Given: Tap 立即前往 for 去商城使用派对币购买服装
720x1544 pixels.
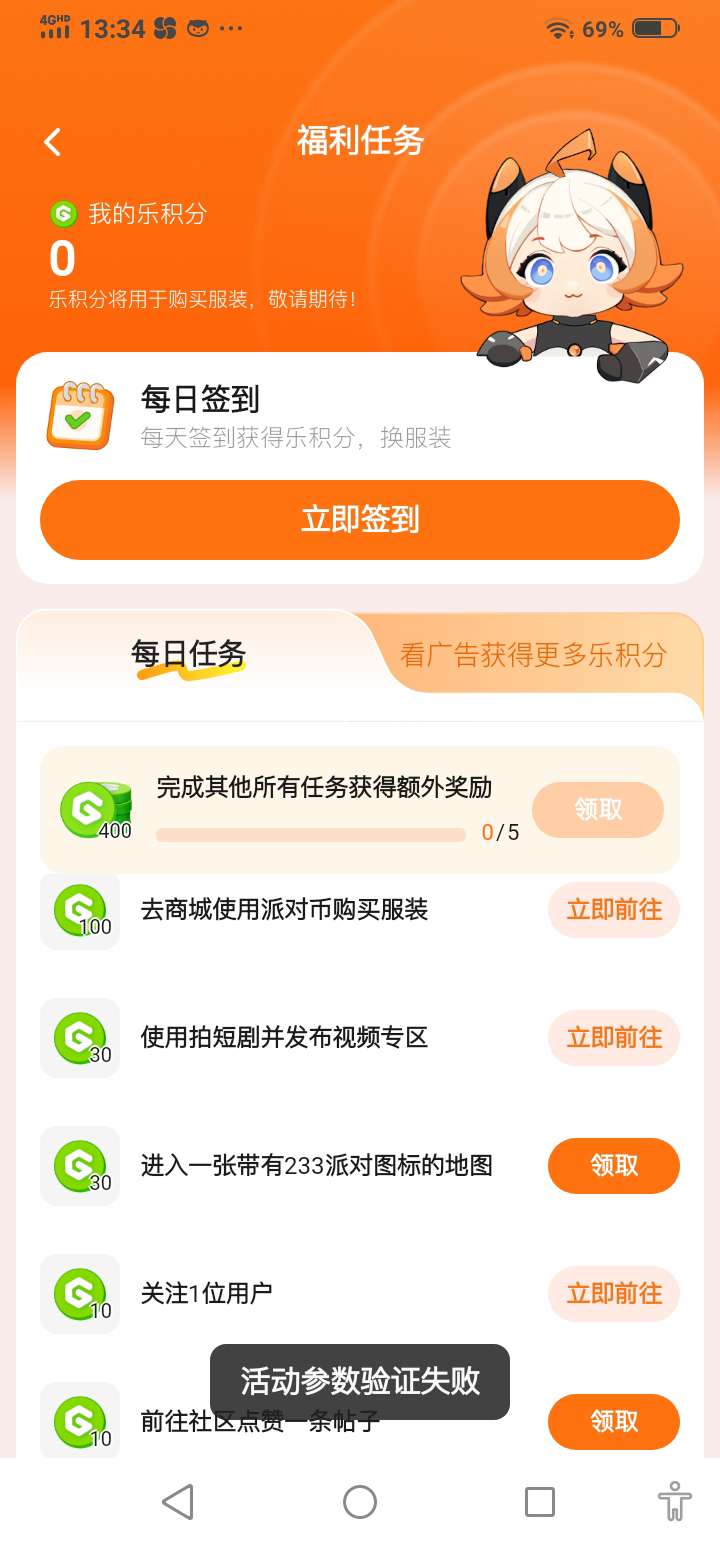Looking at the screenshot, I should (613, 910).
